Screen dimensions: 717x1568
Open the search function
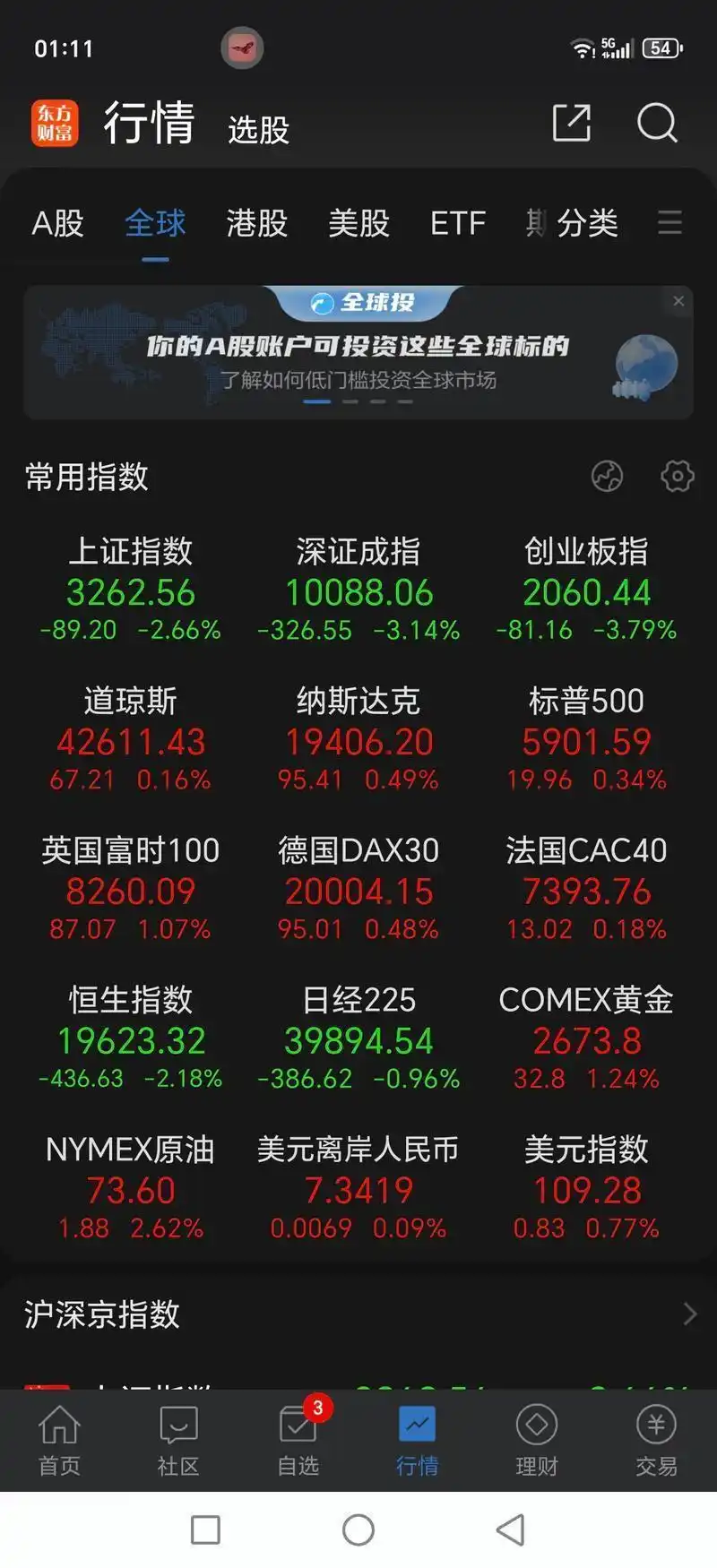coord(659,125)
